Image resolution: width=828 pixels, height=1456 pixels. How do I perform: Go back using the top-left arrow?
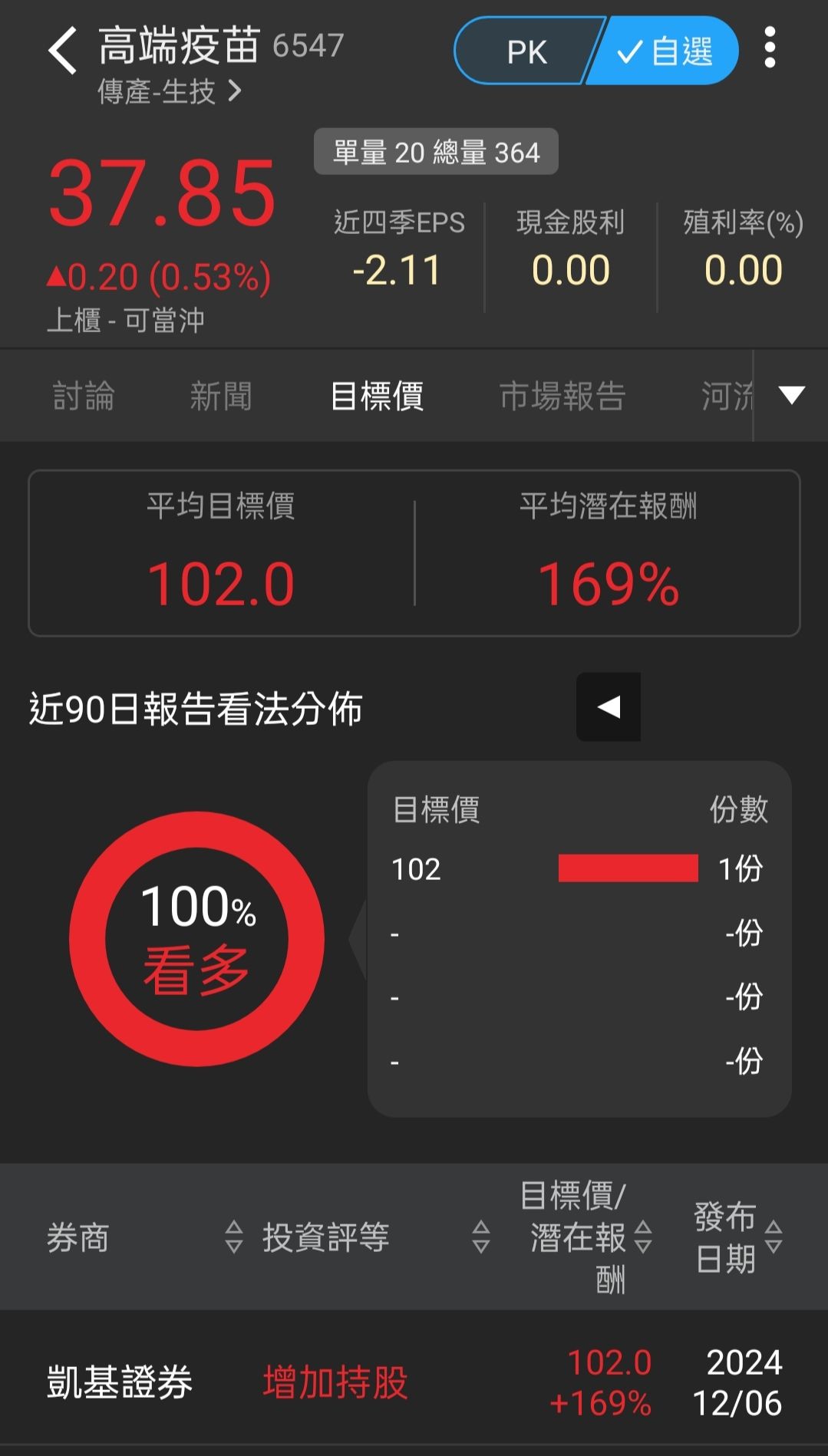(x=62, y=51)
